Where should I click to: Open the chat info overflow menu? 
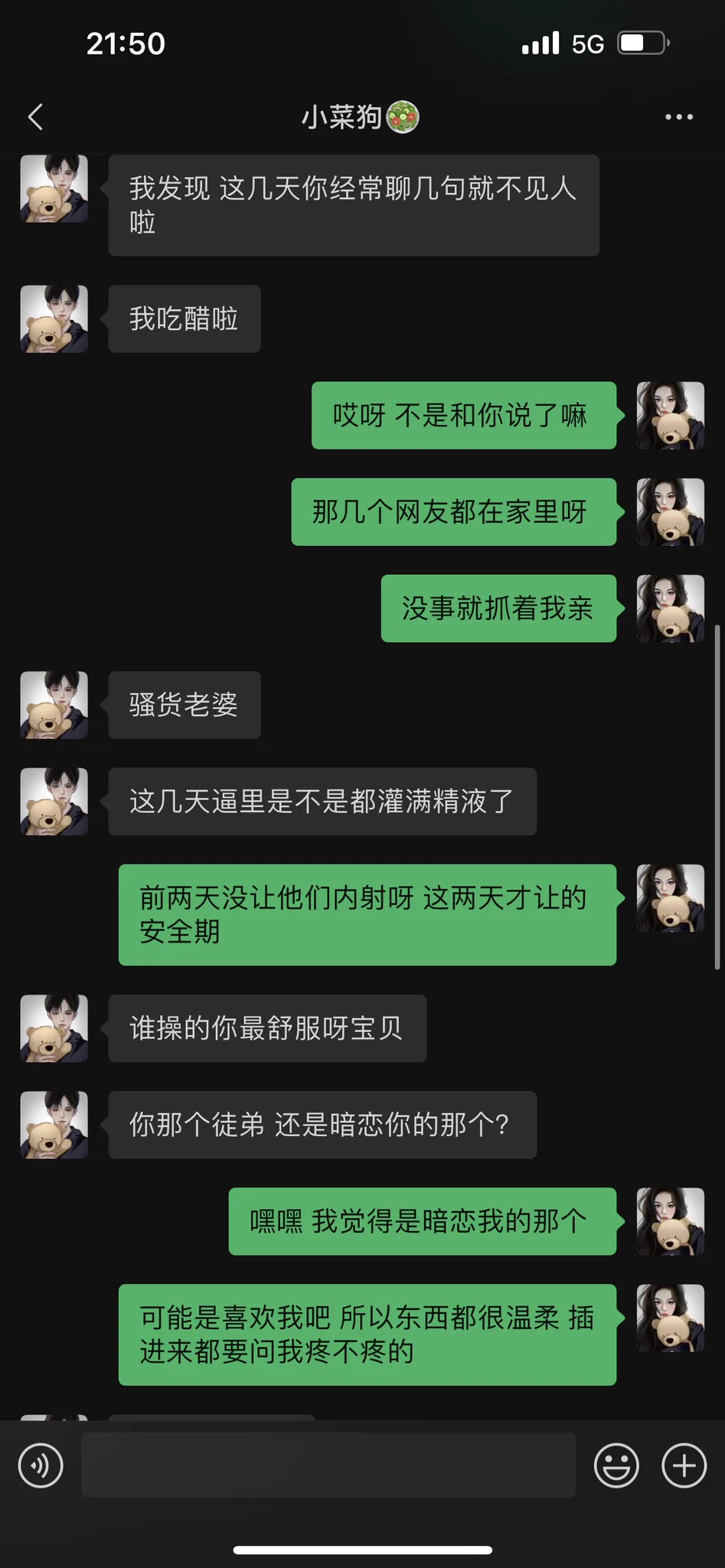point(678,117)
